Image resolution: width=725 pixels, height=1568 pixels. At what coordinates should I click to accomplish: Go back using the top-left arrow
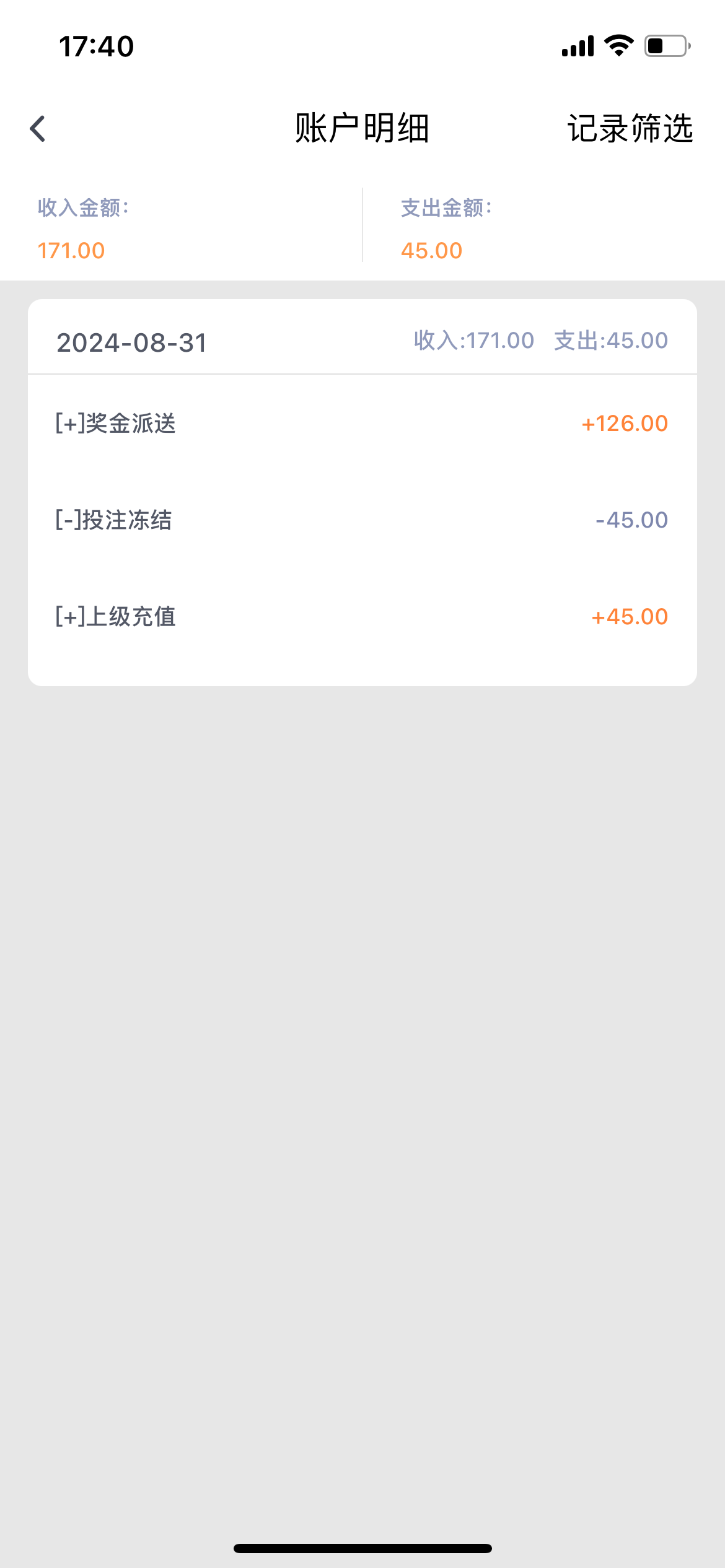(x=38, y=129)
